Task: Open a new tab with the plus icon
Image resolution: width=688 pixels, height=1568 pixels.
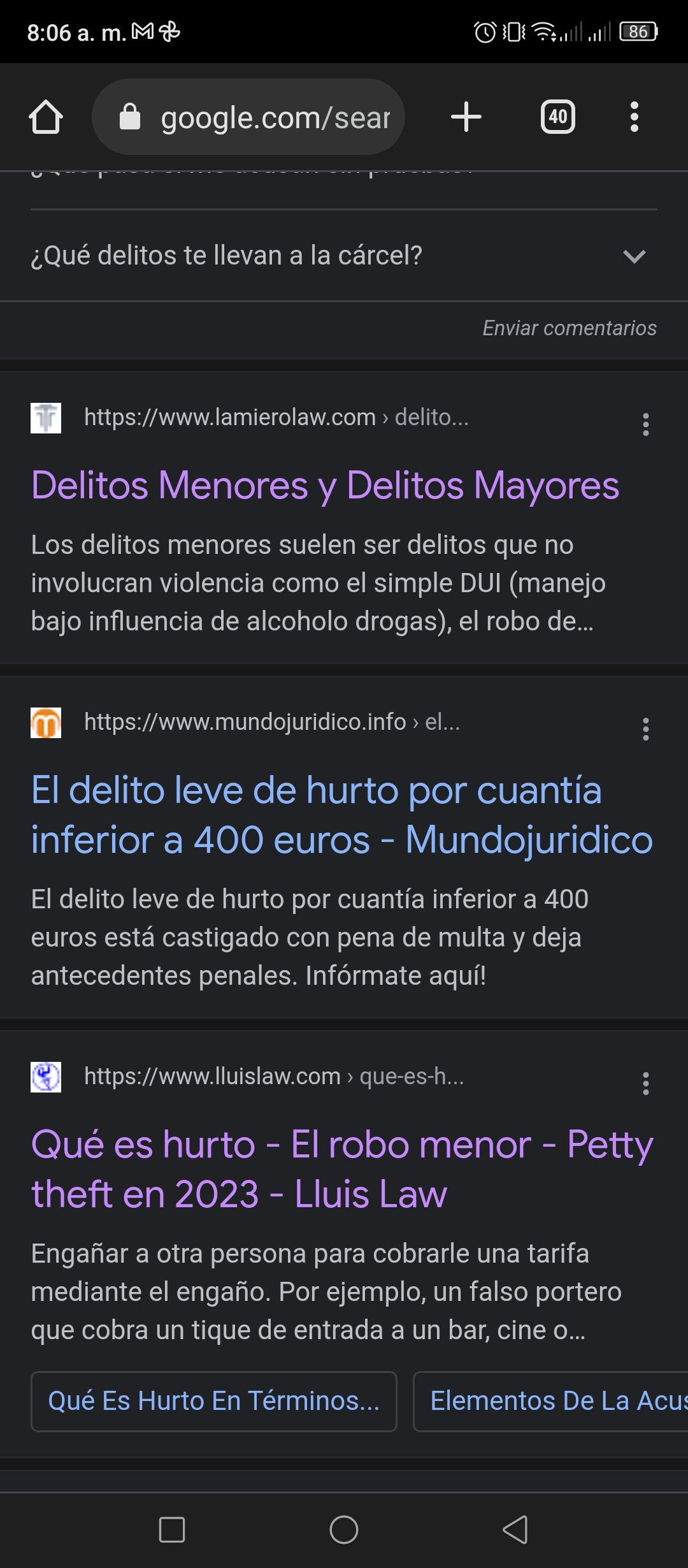Action: click(466, 117)
